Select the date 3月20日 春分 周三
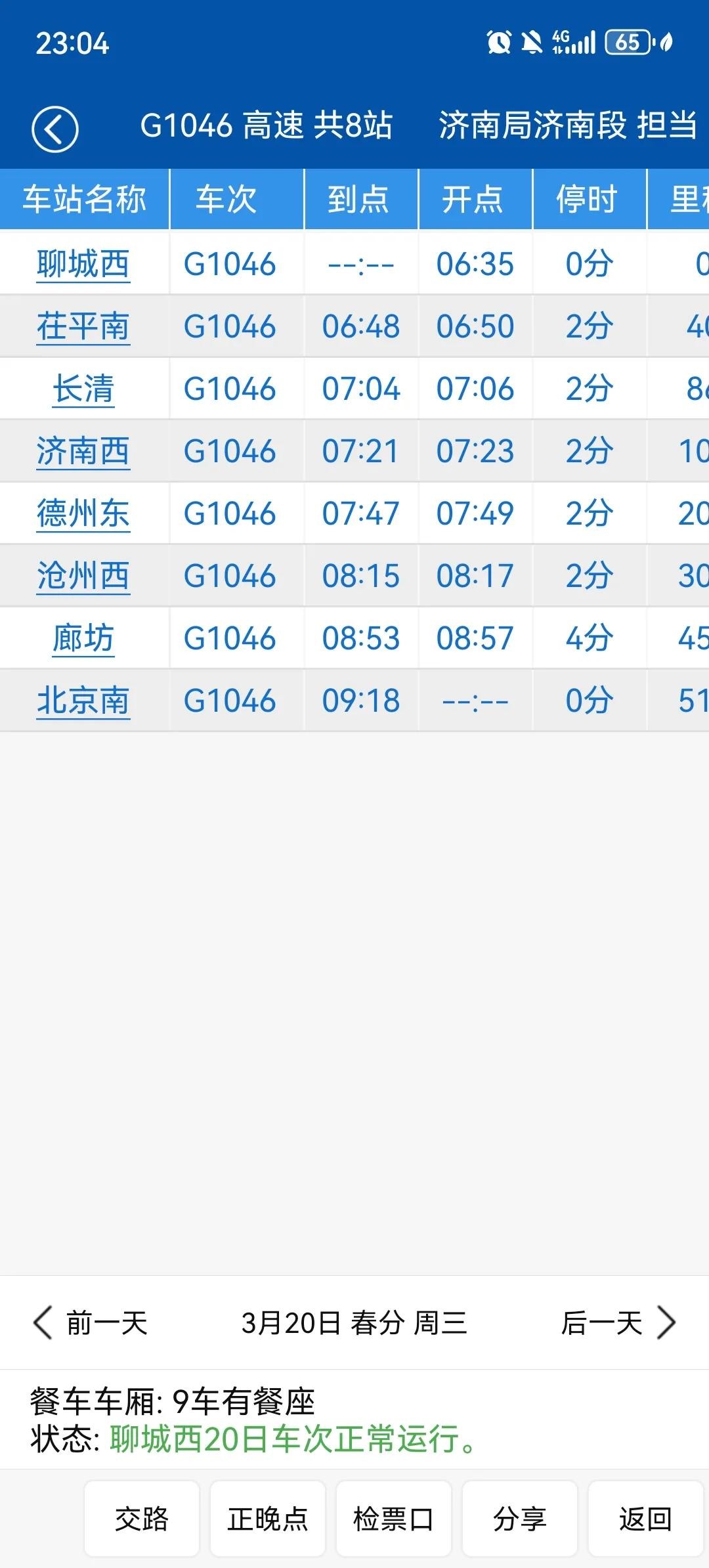Screen dimensions: 709x1568 pos(354,1323)
